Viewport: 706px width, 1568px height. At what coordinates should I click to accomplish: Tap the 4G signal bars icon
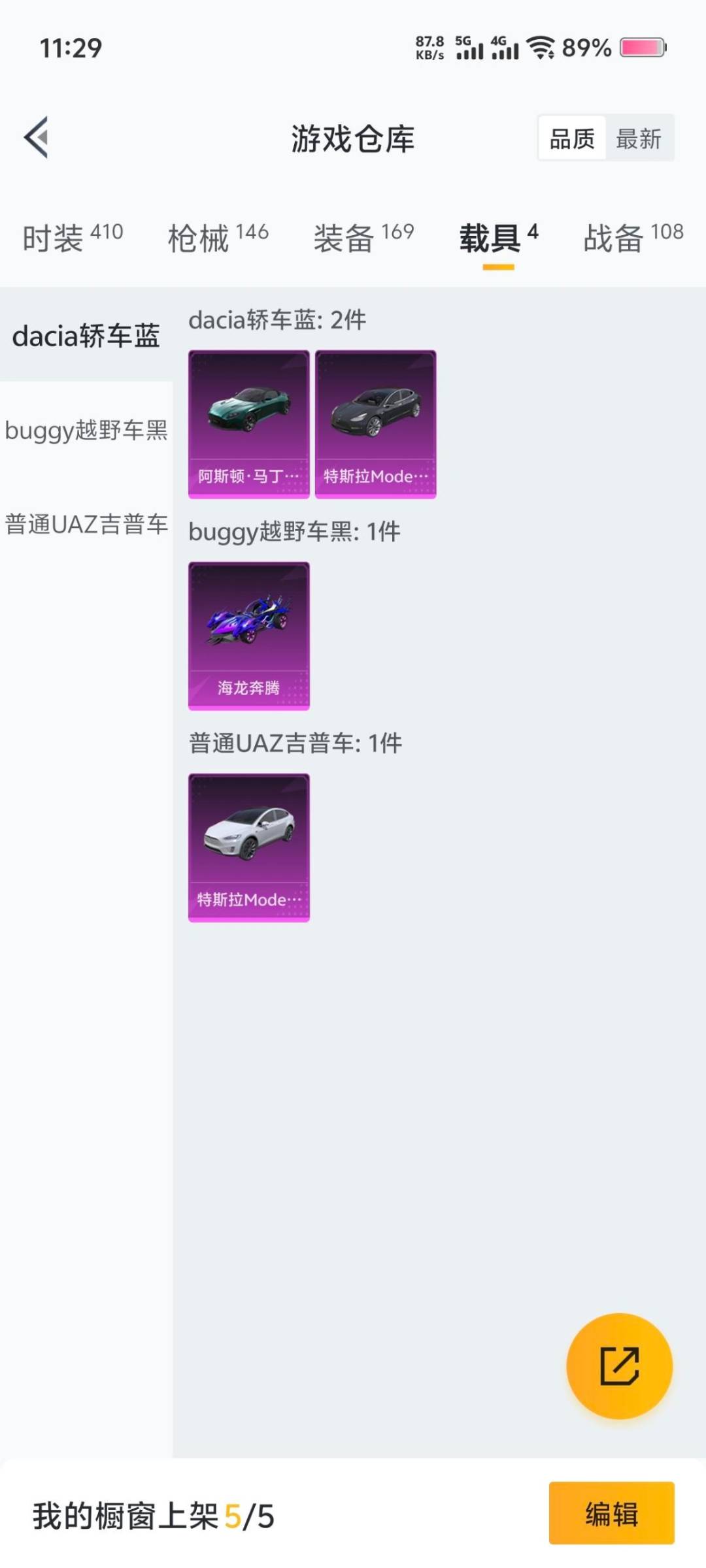504,48
